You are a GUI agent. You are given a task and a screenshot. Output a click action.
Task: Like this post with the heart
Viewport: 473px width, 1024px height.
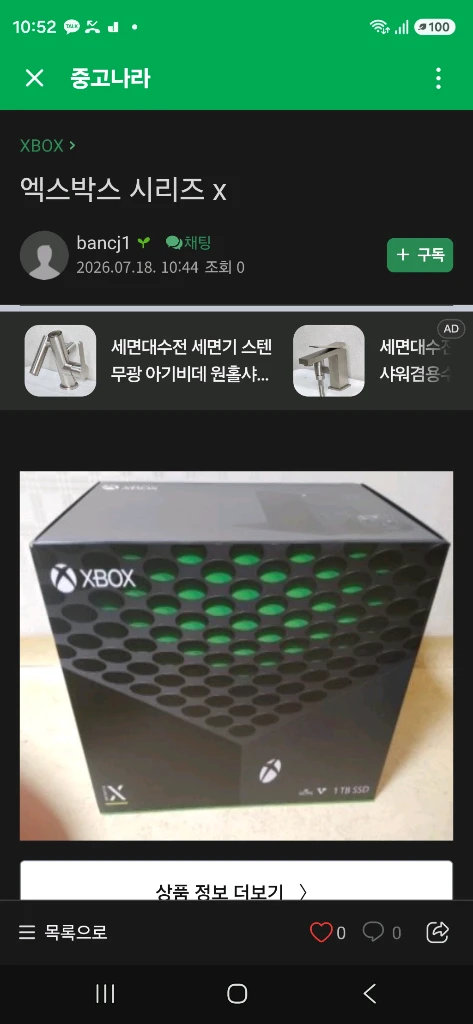320,933
